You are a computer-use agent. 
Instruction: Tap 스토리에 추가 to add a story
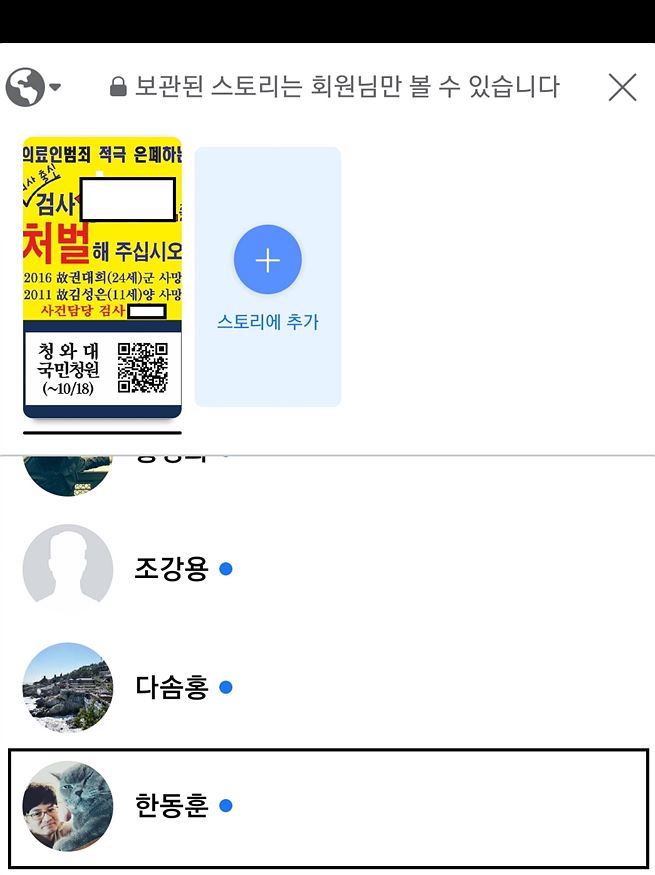267,277
